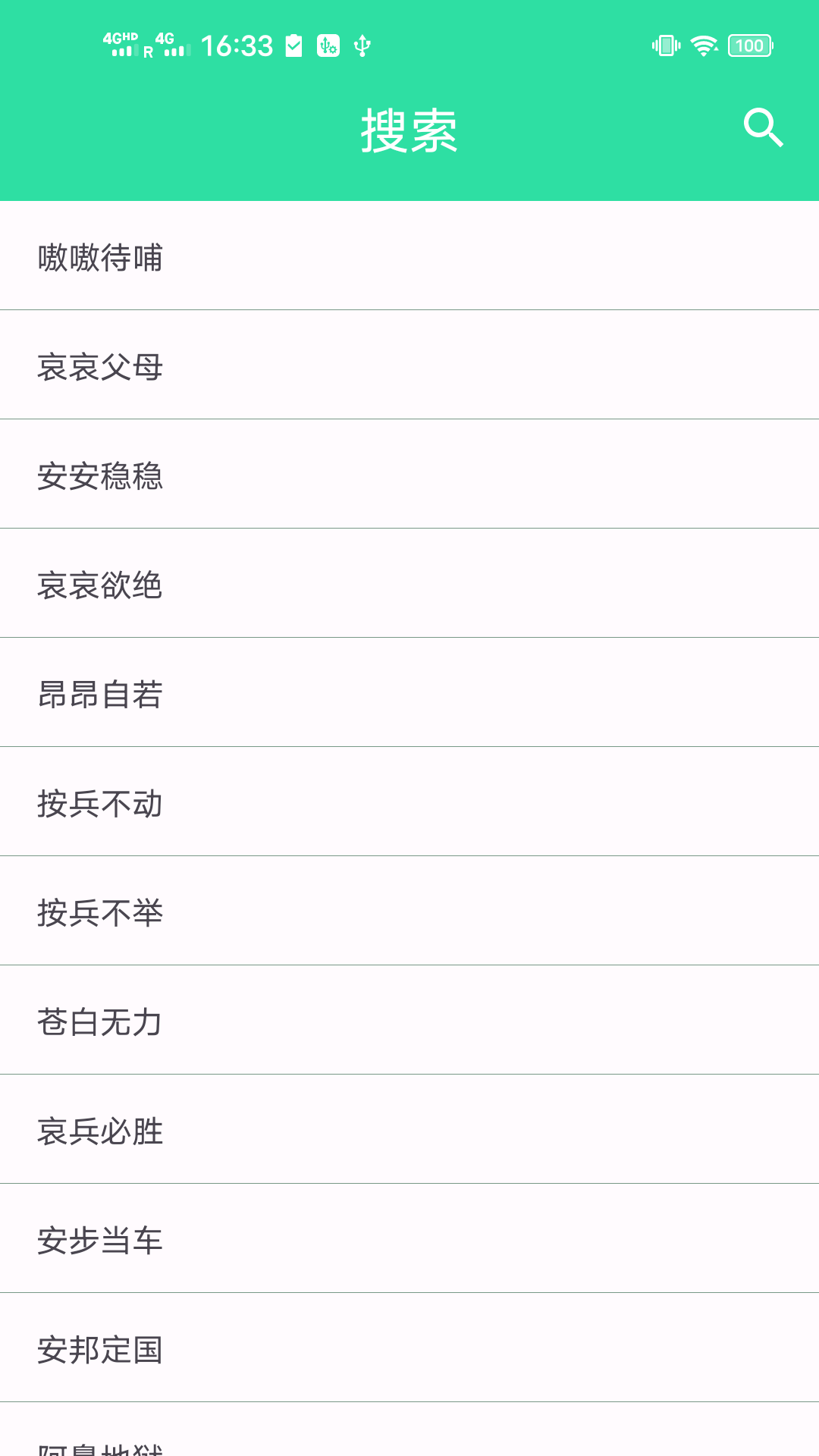Open the idiom 安邦定国
The image size is (819, 1456).
click(x=100, y=1350)
